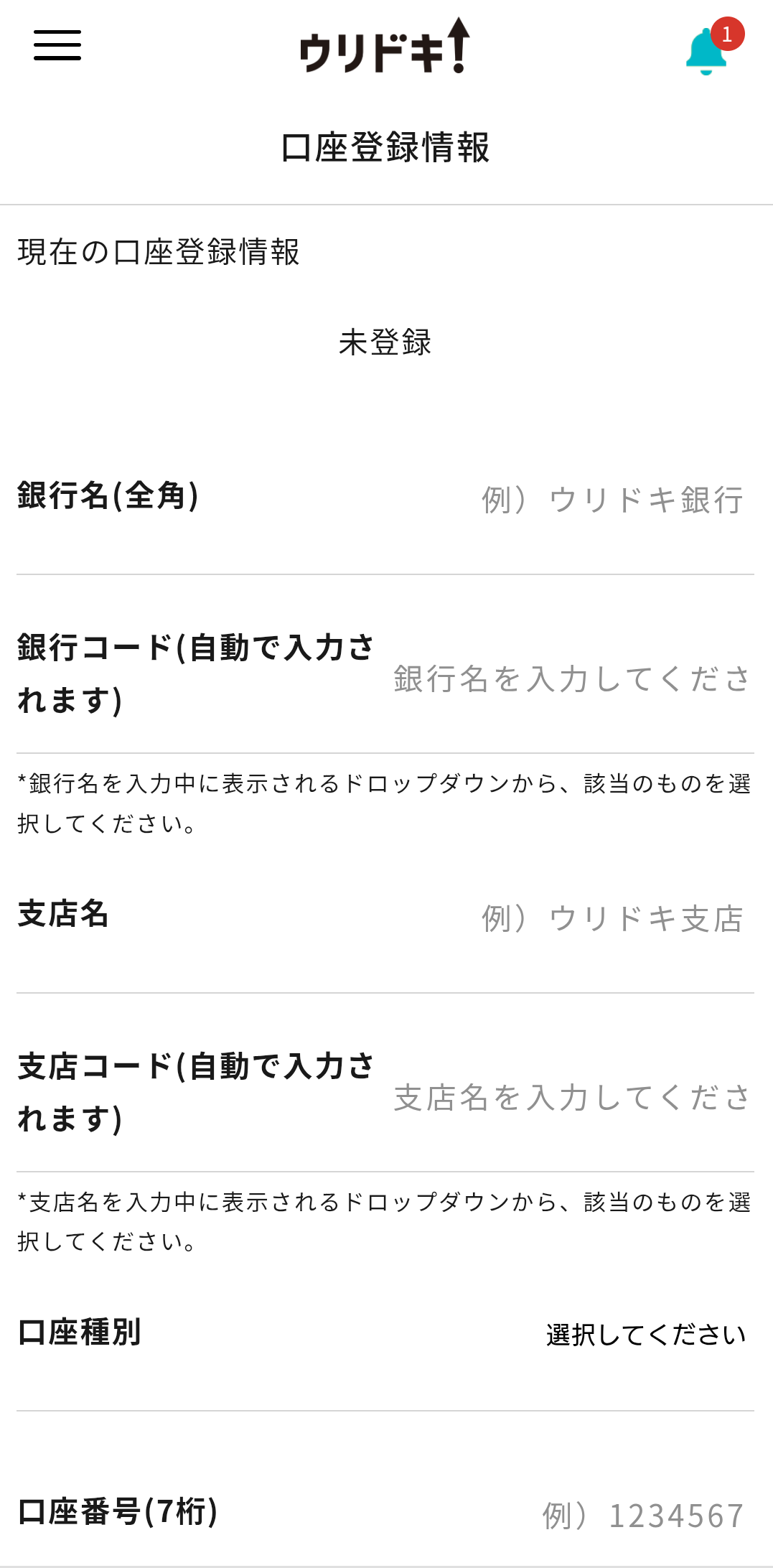Screen dimensions: 773x1568
Task: Tap the 支店コード branch code field
Action: (571, 1098)
